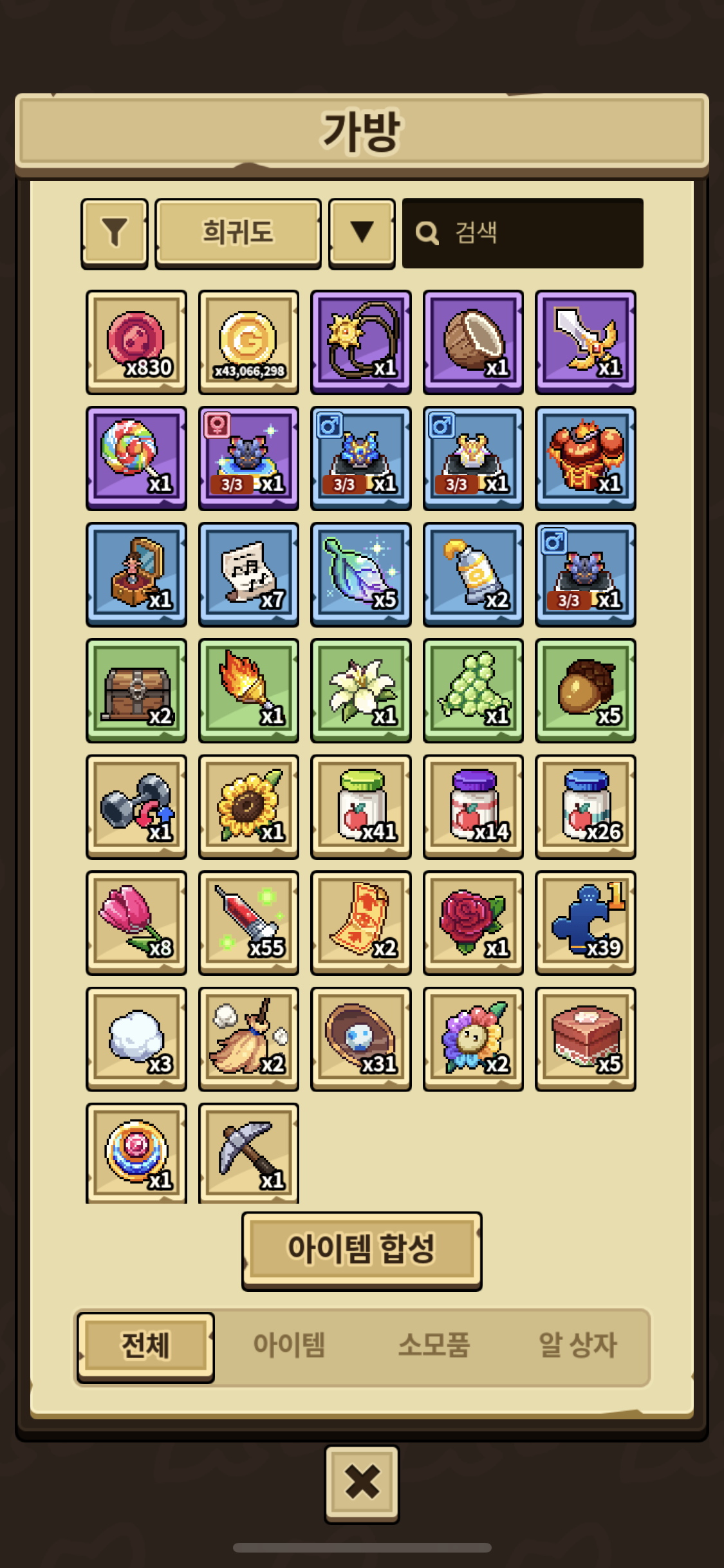
Task: Select the syringe item x55
Action: [x=248, y=922]
